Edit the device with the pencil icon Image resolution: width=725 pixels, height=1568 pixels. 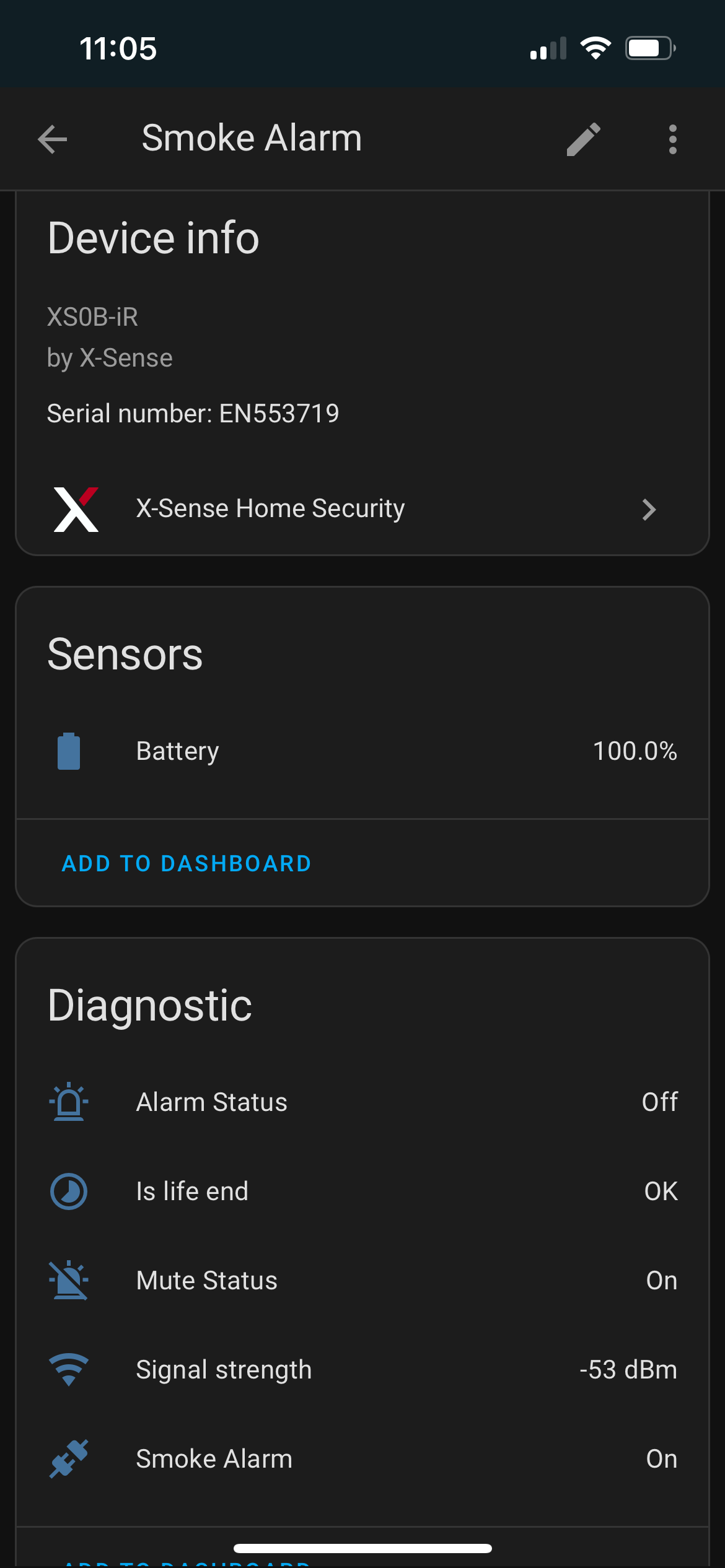pos(583,139)
